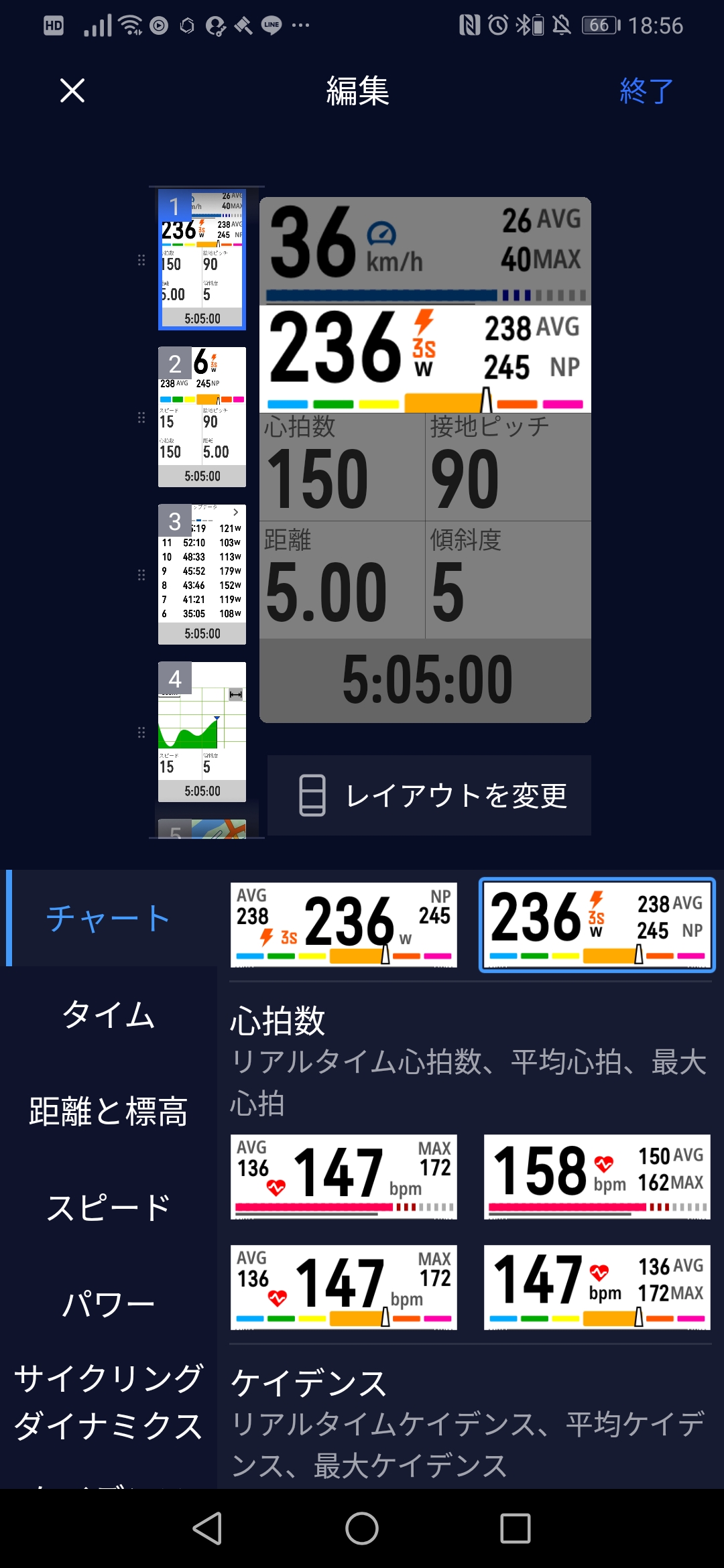Viewport: 724px width, 1568px height.
Task: Tap the drag handle beside page 4 thumbnail
Action: (x=141, y=732)
